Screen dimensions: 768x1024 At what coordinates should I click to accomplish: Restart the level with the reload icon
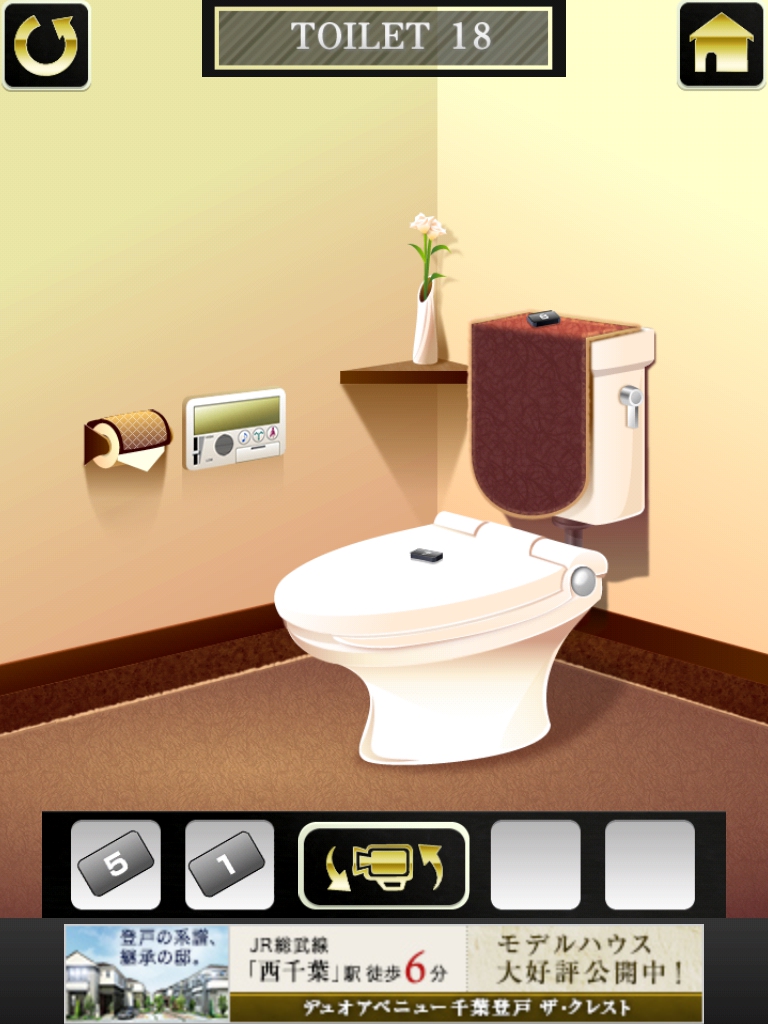[x=46, y=45]
